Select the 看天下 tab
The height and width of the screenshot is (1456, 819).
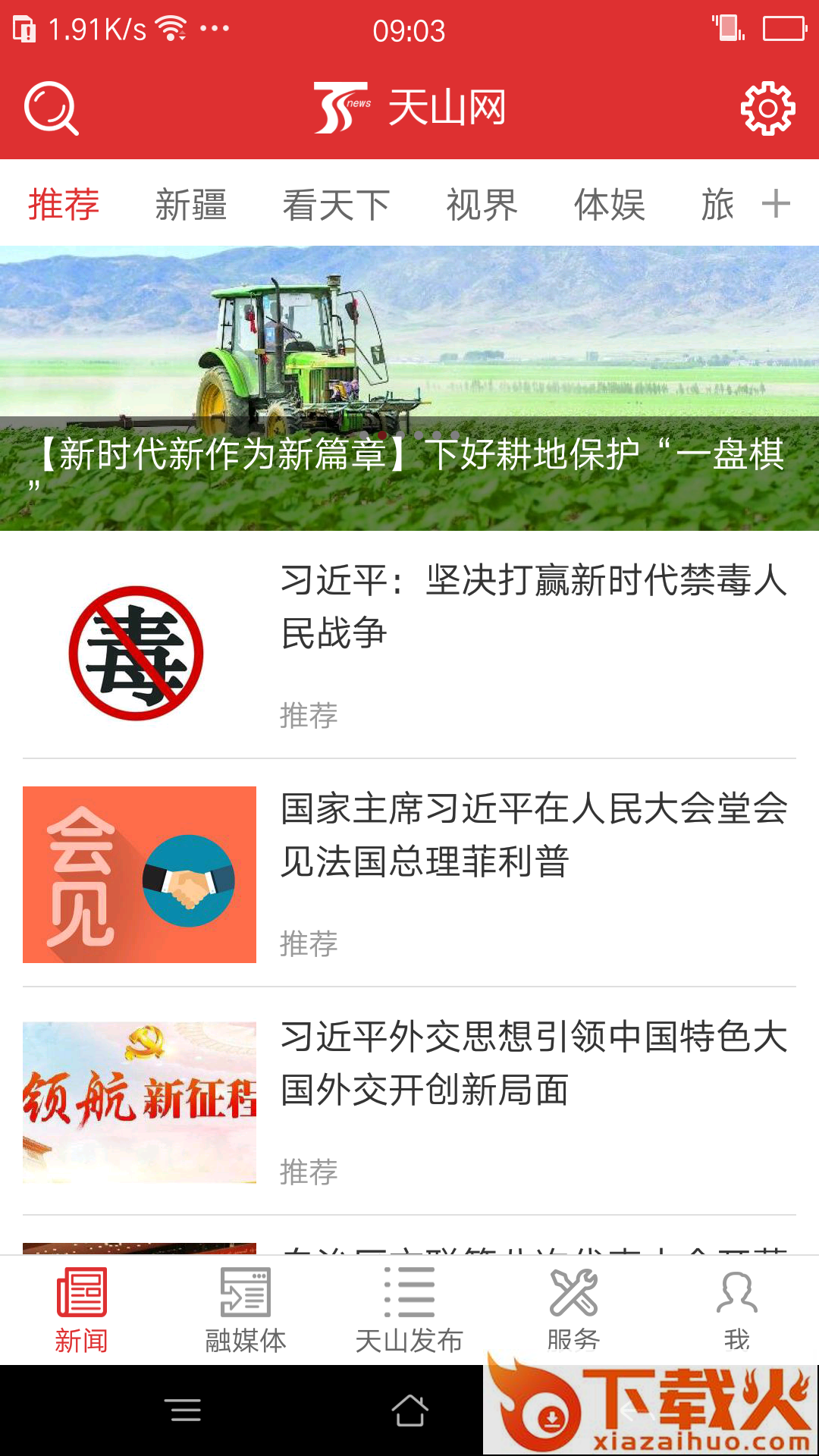[336, 205]
